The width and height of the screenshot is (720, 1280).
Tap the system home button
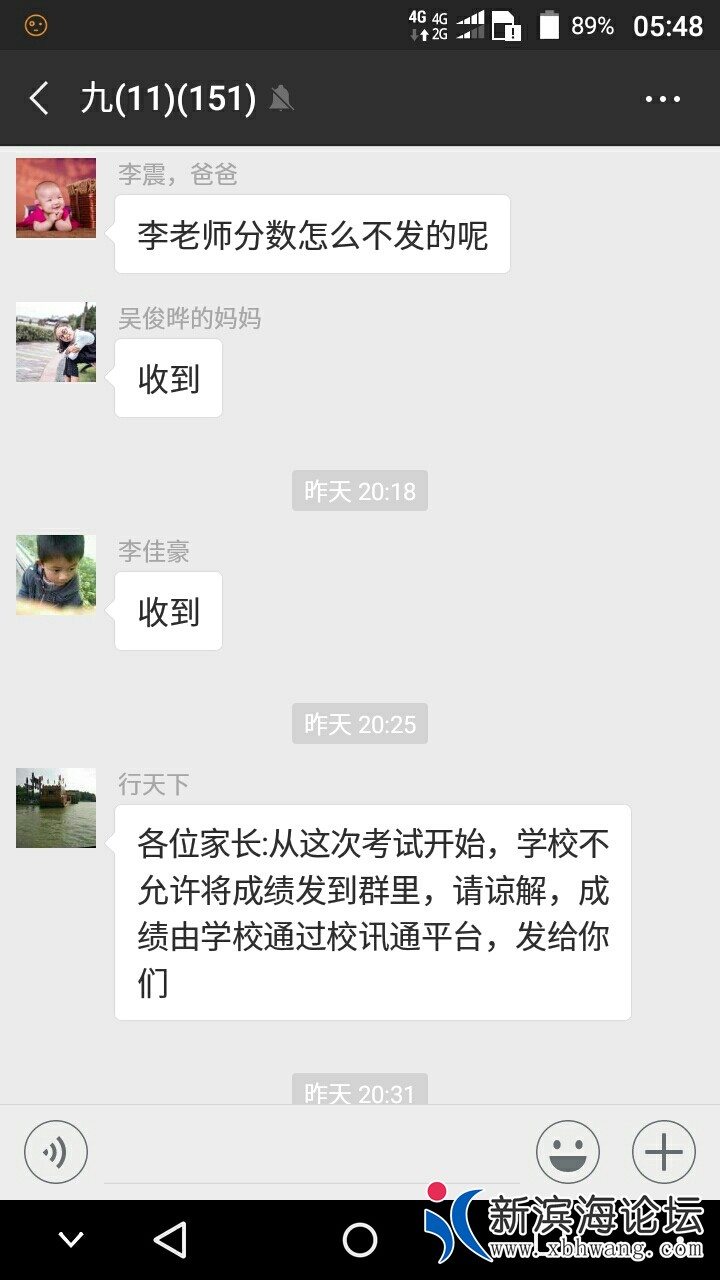(360, 1240)
